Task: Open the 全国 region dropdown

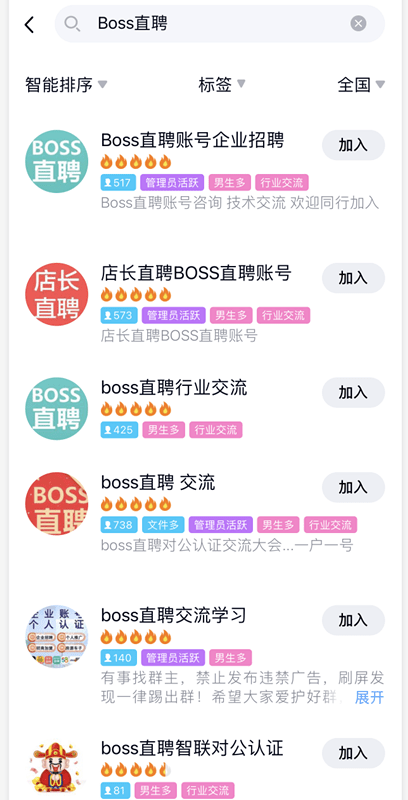Action: 361,84
